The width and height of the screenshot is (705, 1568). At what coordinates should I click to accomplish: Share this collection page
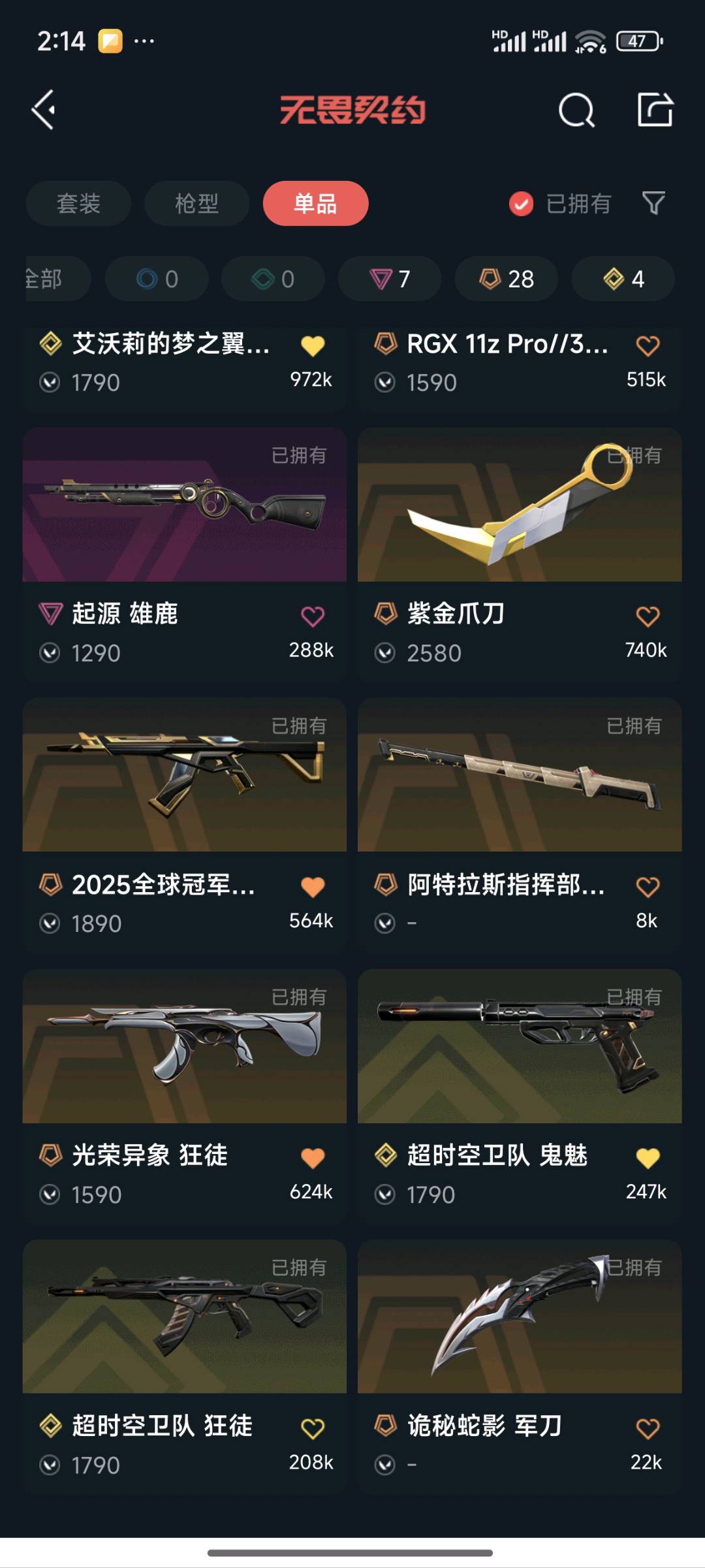[x=655, y=110]
